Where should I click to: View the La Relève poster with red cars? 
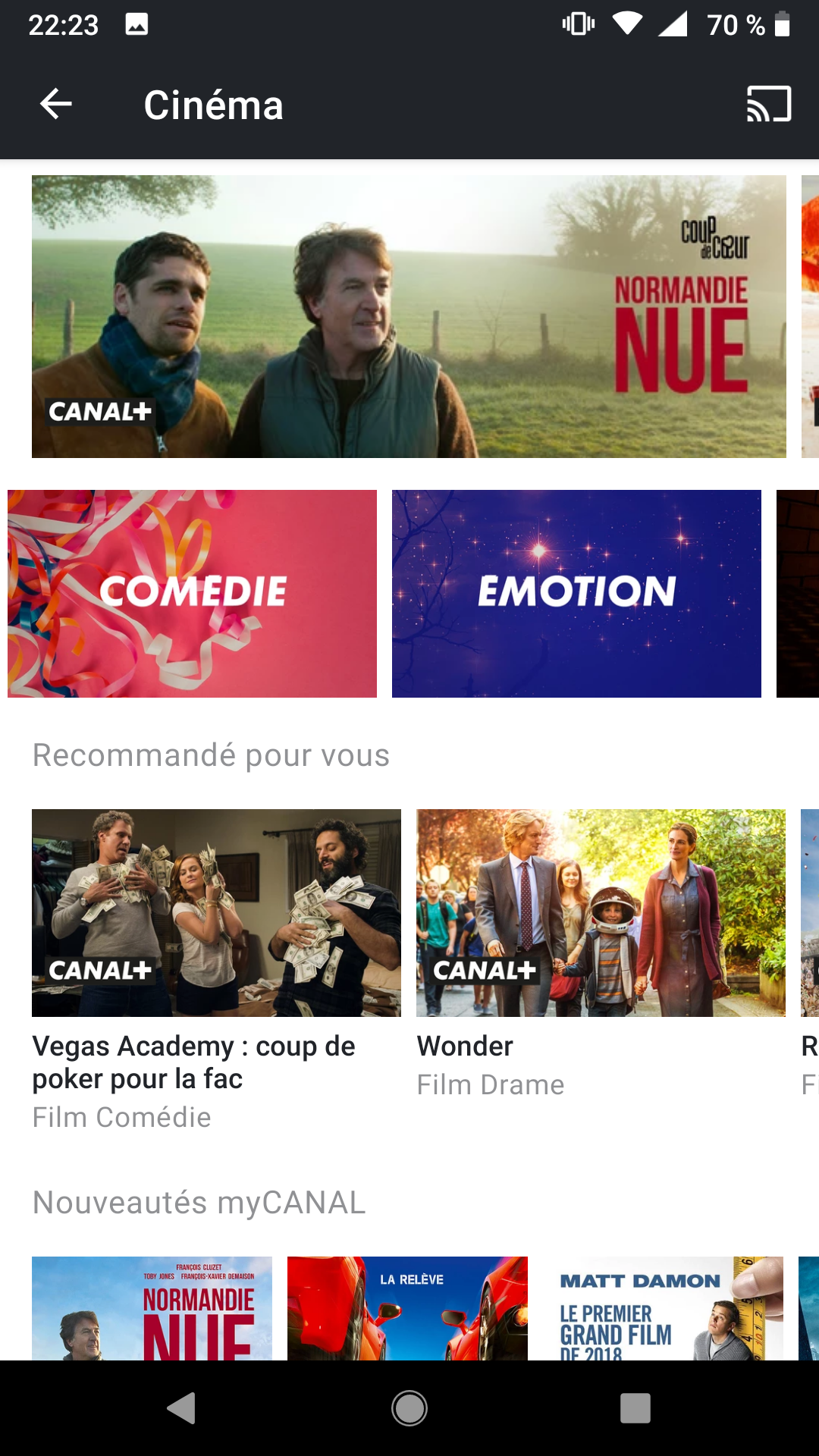click(407, 1307)
